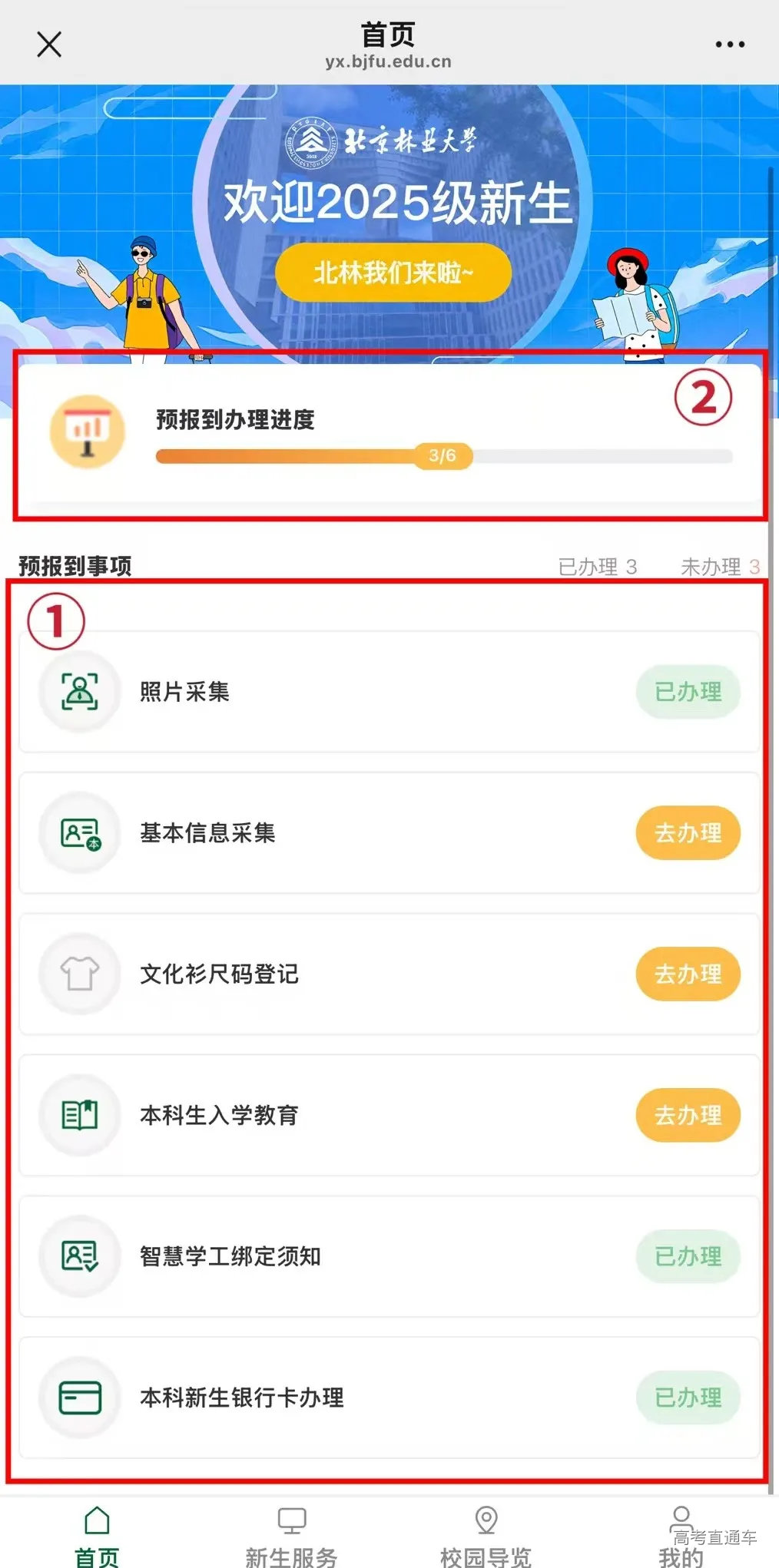779x1568 pixels.
Task: Select the 智慧学工绑定须知 badge icon
Action: 79,1257
